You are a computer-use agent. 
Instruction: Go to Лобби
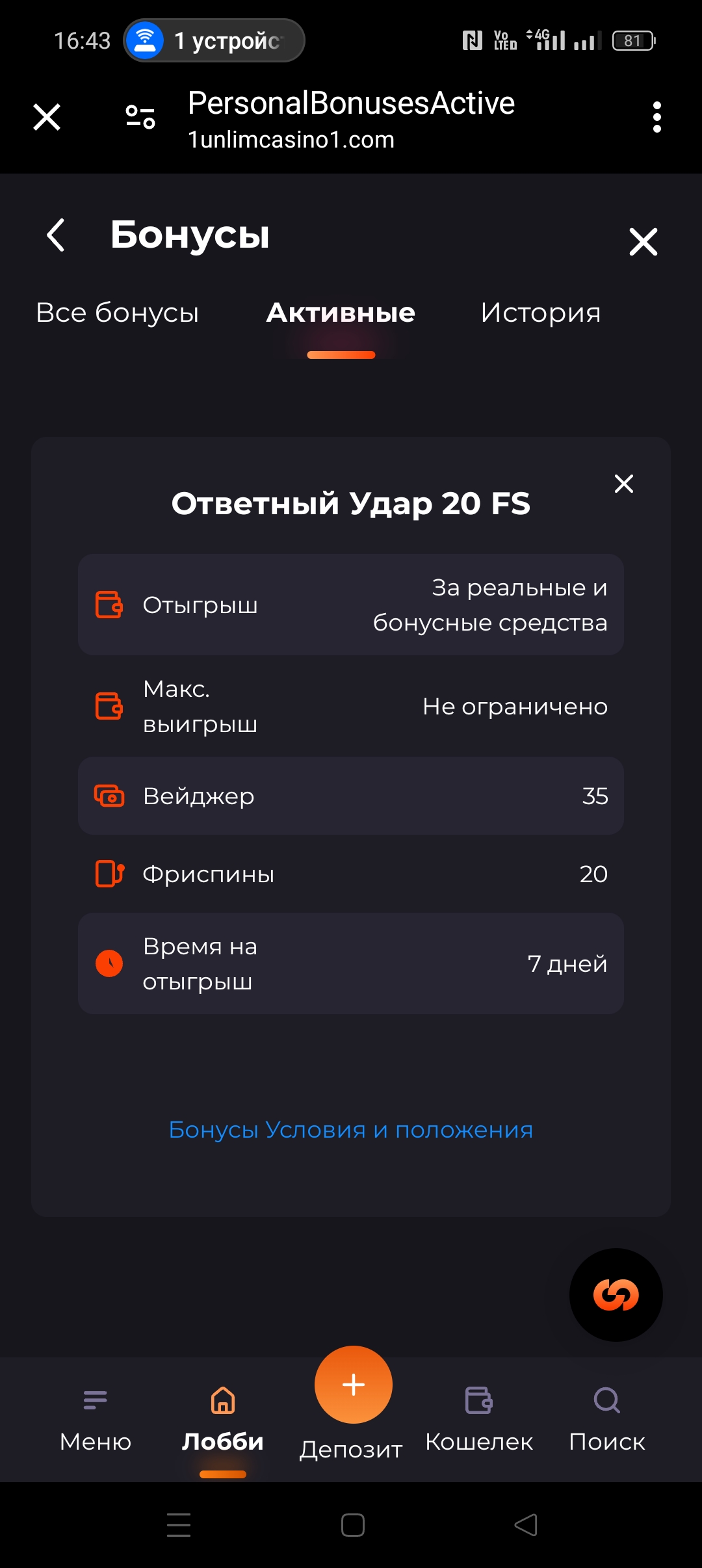[x=223, y=1417]
